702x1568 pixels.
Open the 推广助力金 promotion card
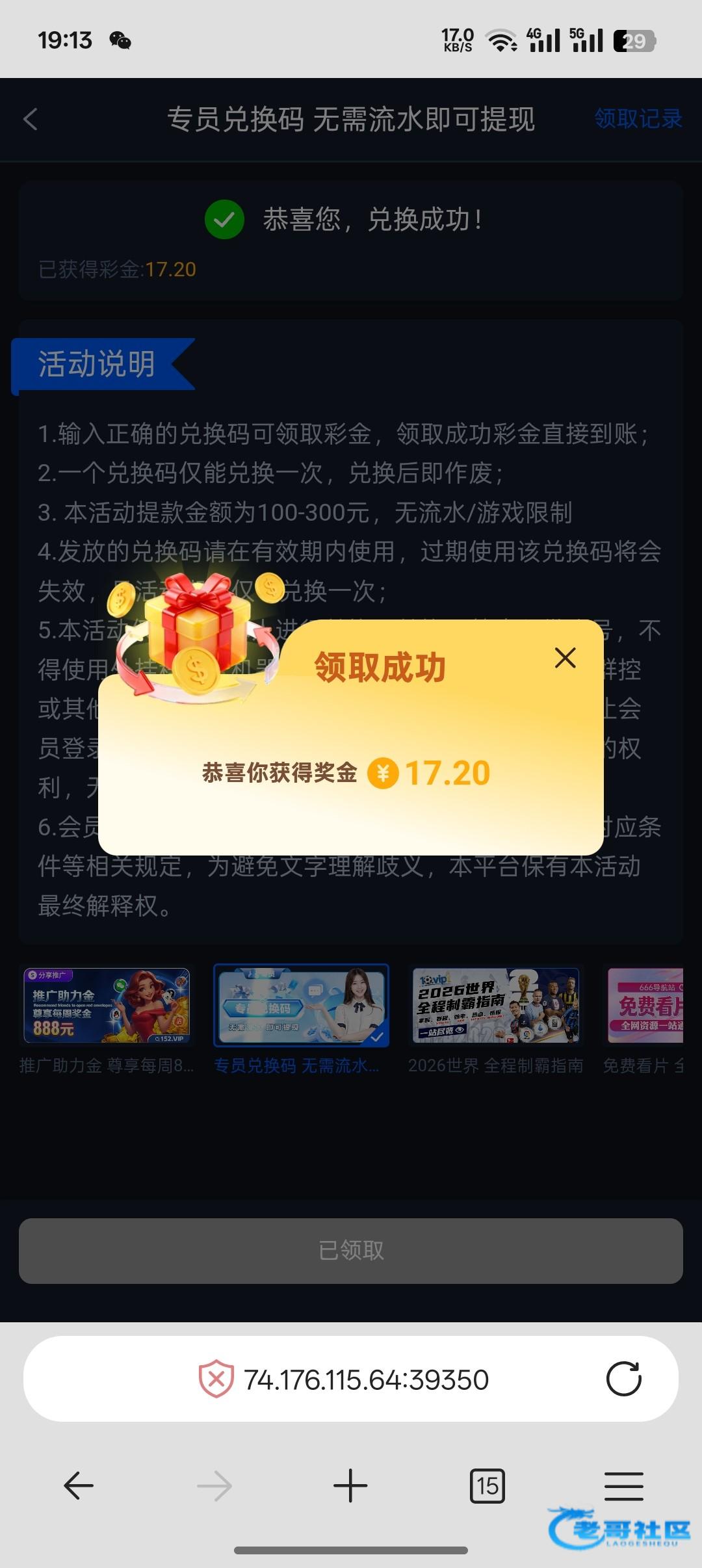(x=107, y=1006)
